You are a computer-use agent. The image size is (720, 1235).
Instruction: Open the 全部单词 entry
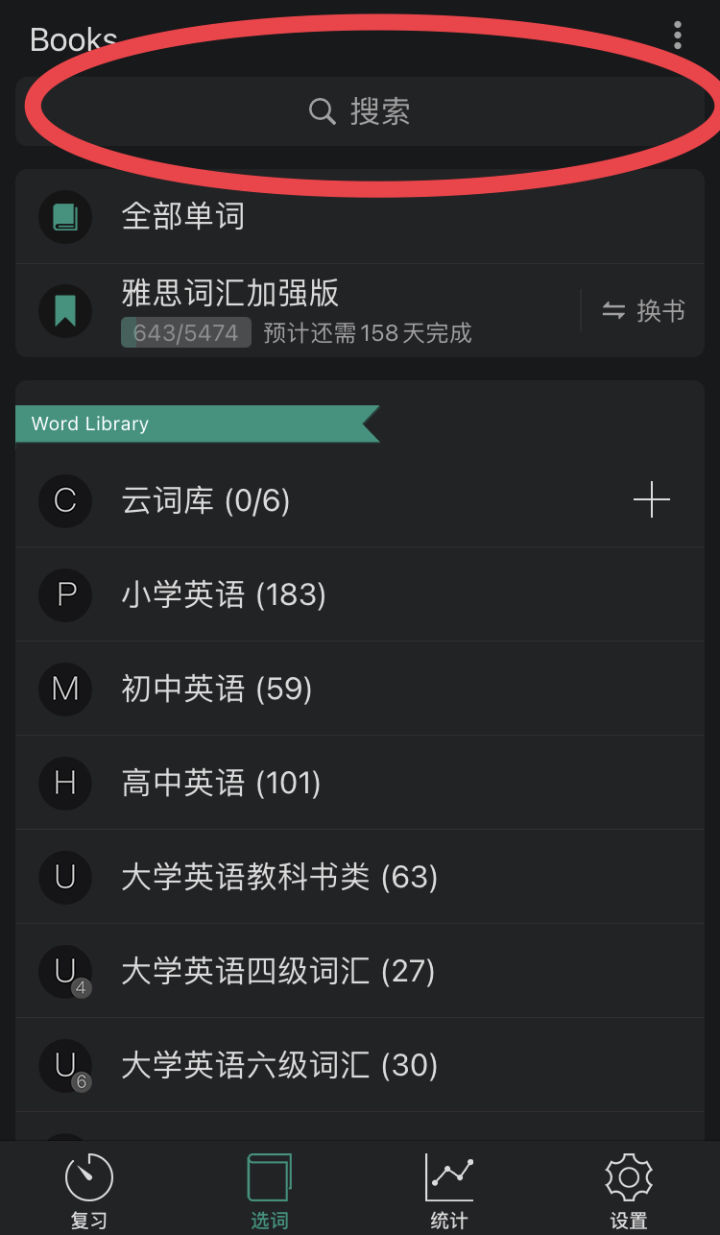point(183,216)
